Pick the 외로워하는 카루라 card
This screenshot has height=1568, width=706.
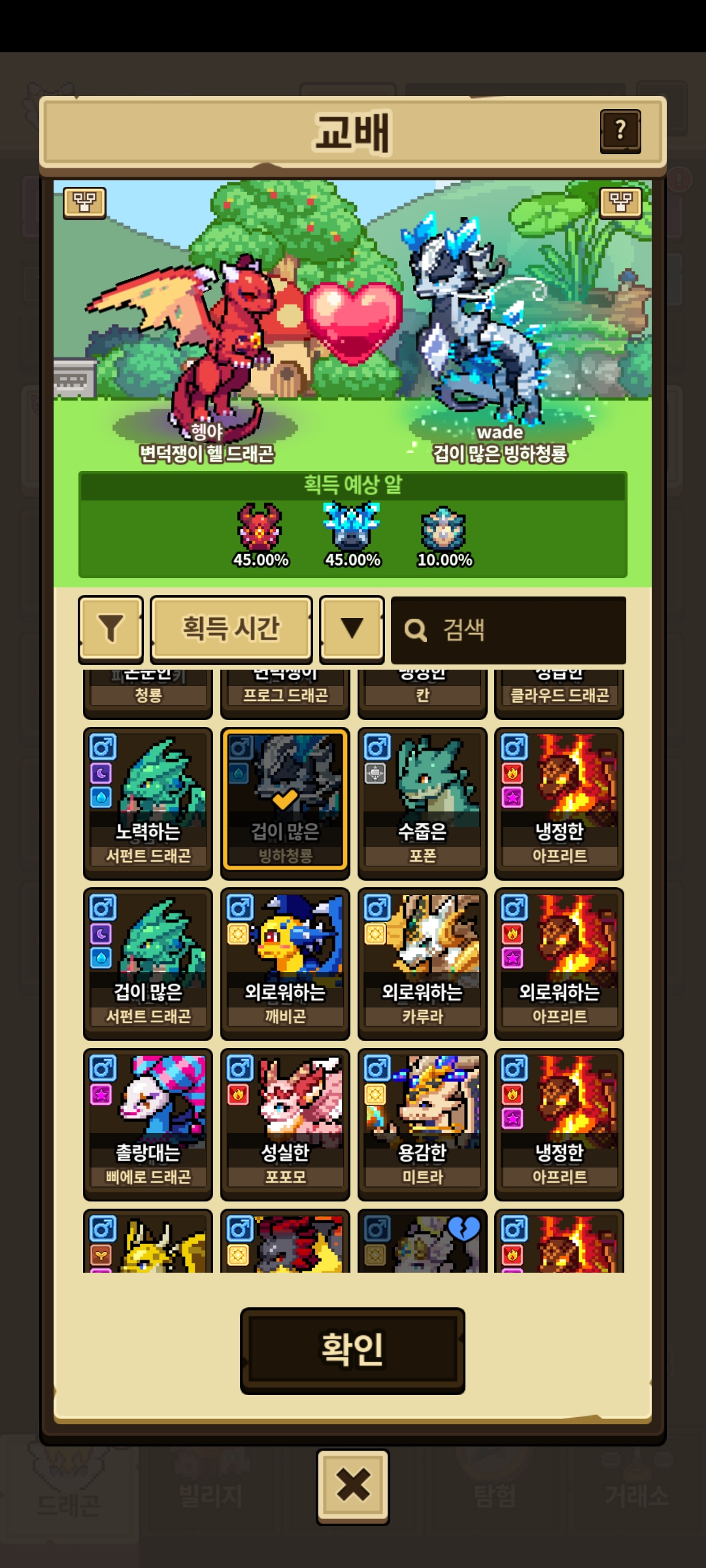pos(422,964)
